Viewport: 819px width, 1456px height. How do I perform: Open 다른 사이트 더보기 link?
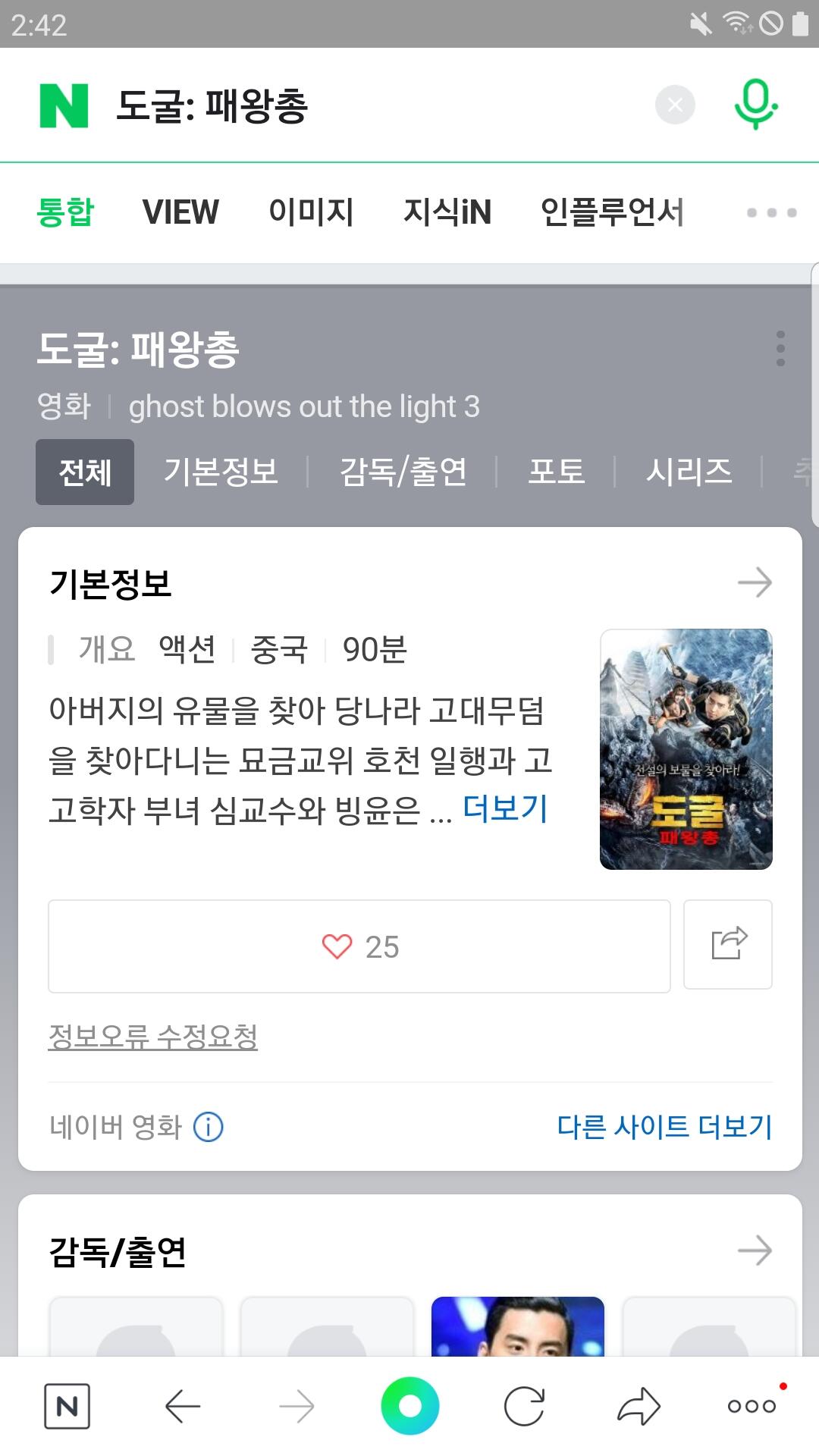[664, 1127]
